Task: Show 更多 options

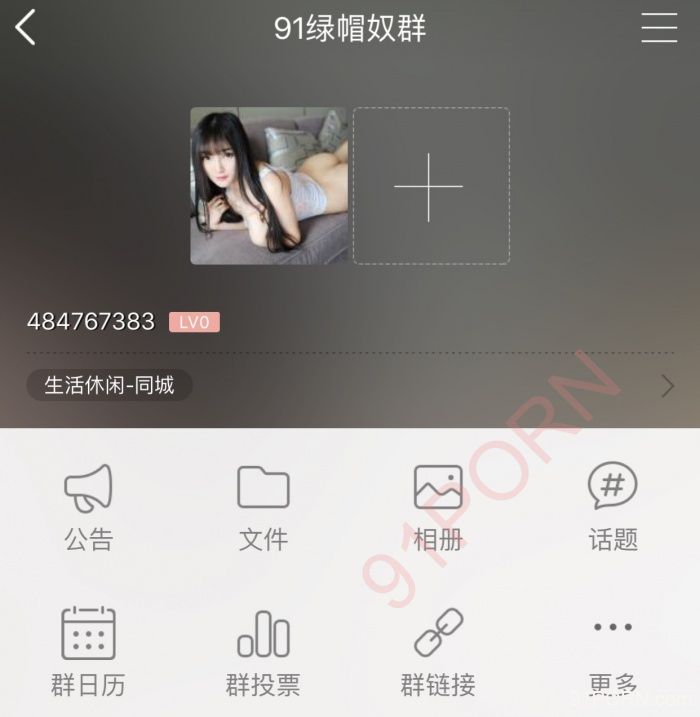Action: [612, 652]
